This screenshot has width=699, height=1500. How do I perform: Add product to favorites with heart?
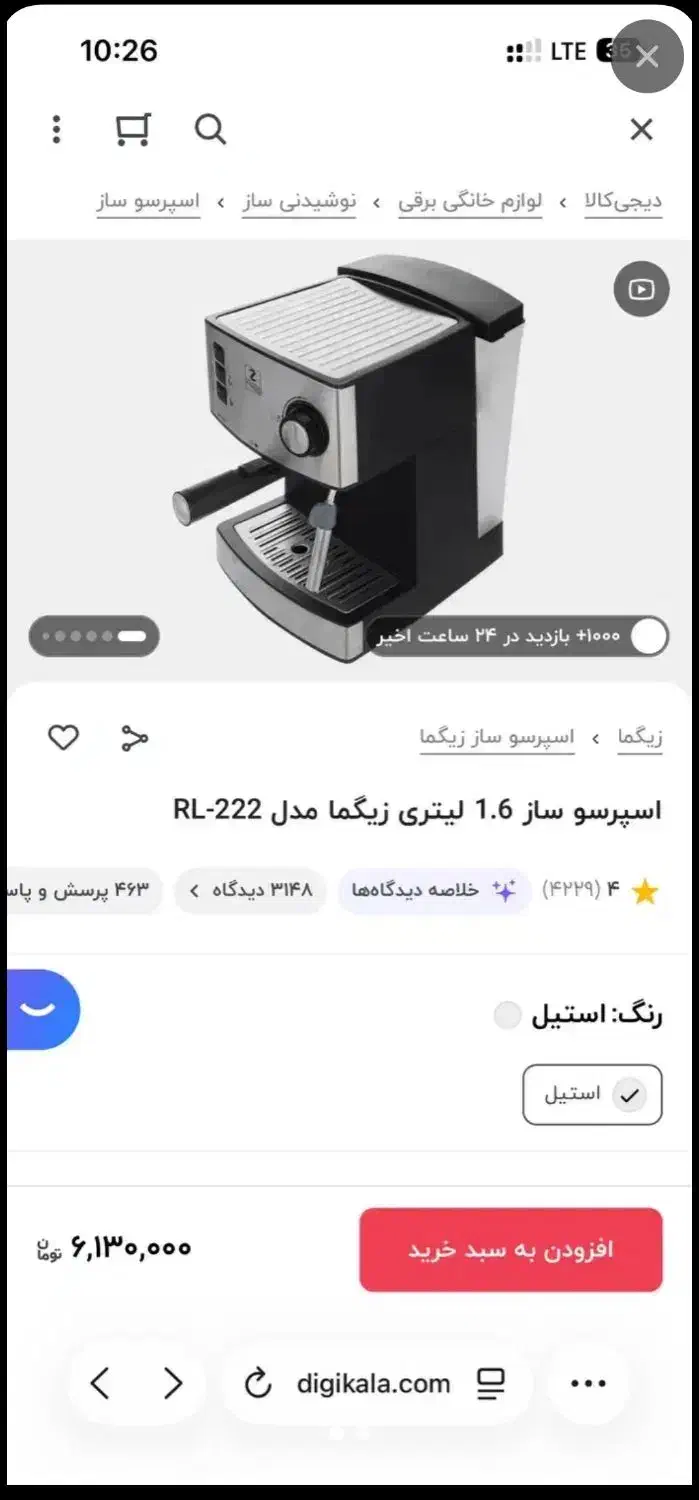[63, 738]
